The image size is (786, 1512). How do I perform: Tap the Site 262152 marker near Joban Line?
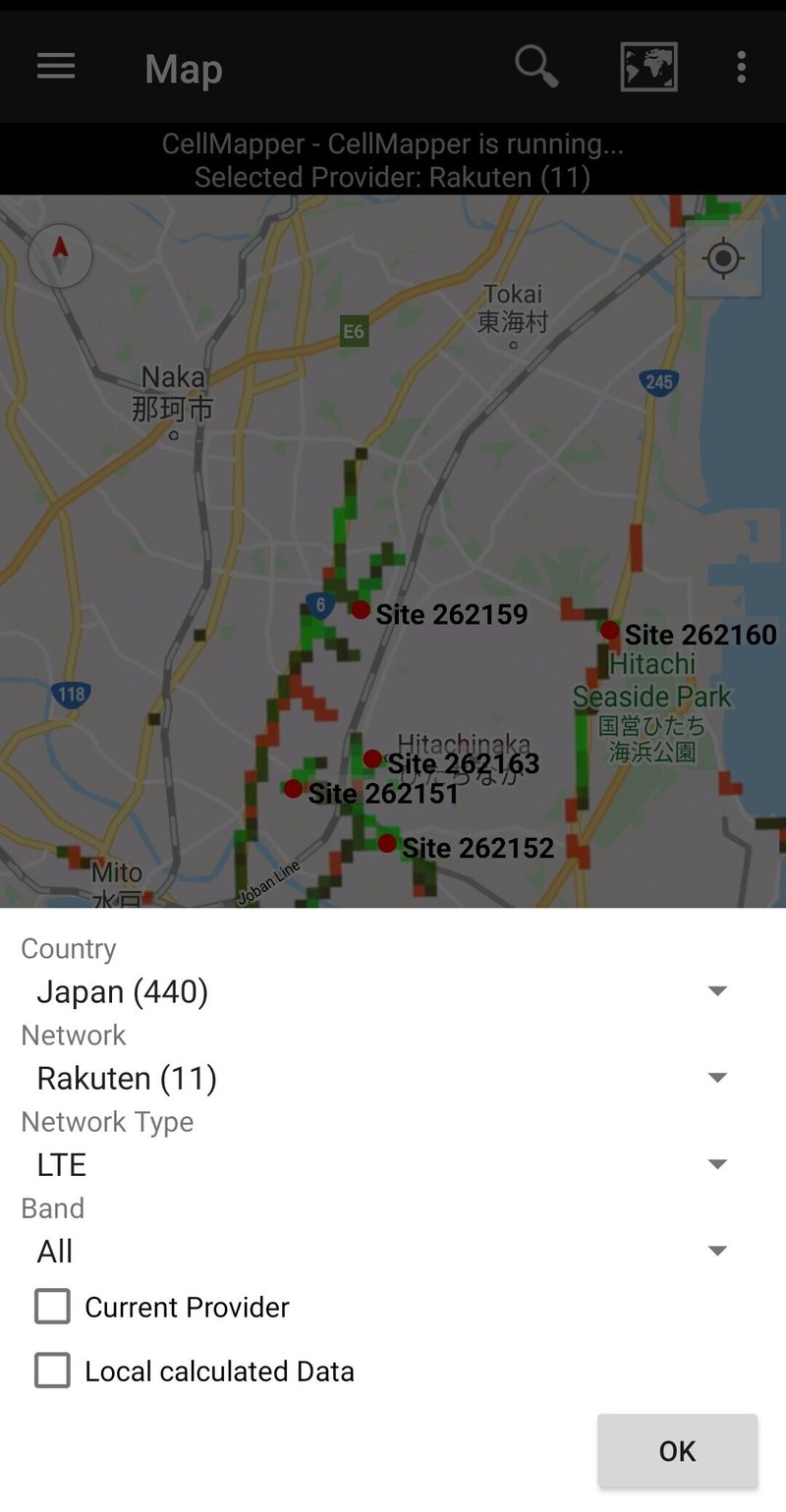pos(386,842)
